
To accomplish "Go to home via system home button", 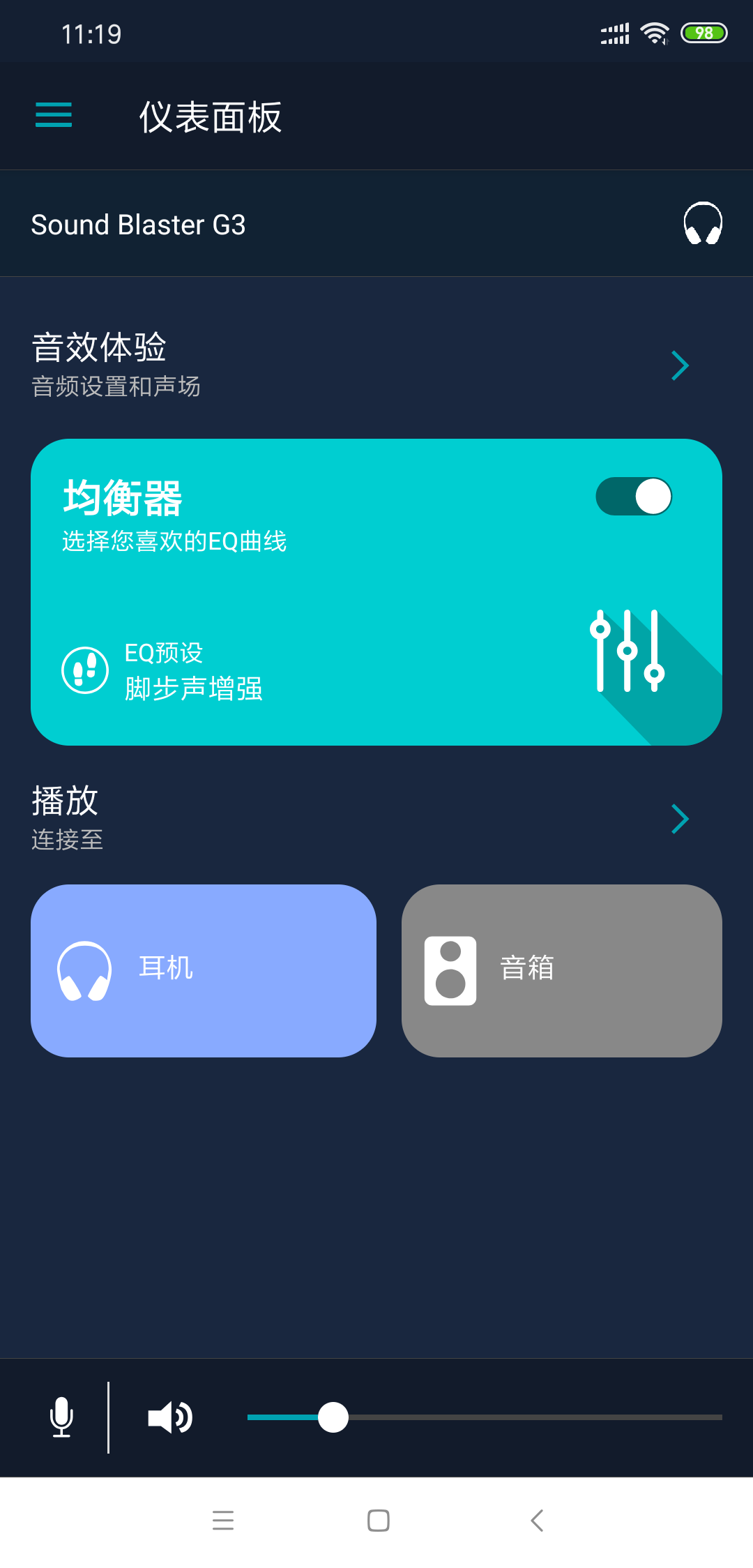I will [378, 1520].
